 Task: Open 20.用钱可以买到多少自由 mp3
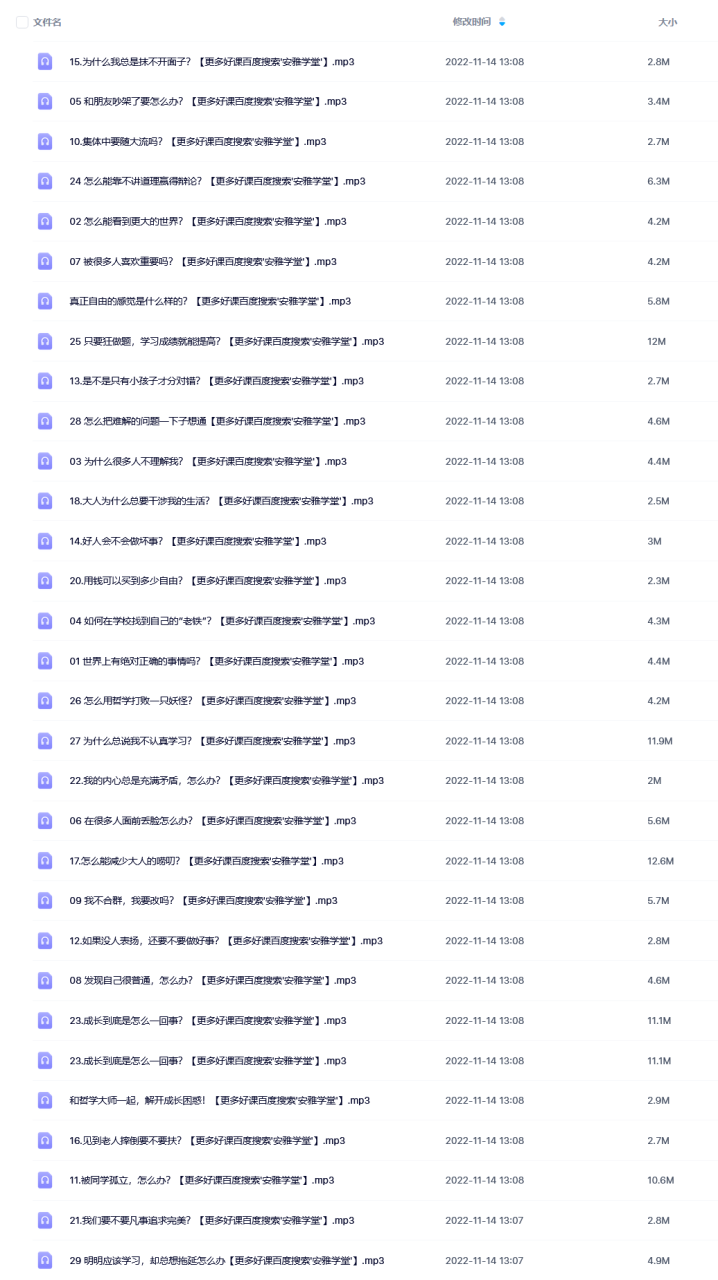[208, 582]
